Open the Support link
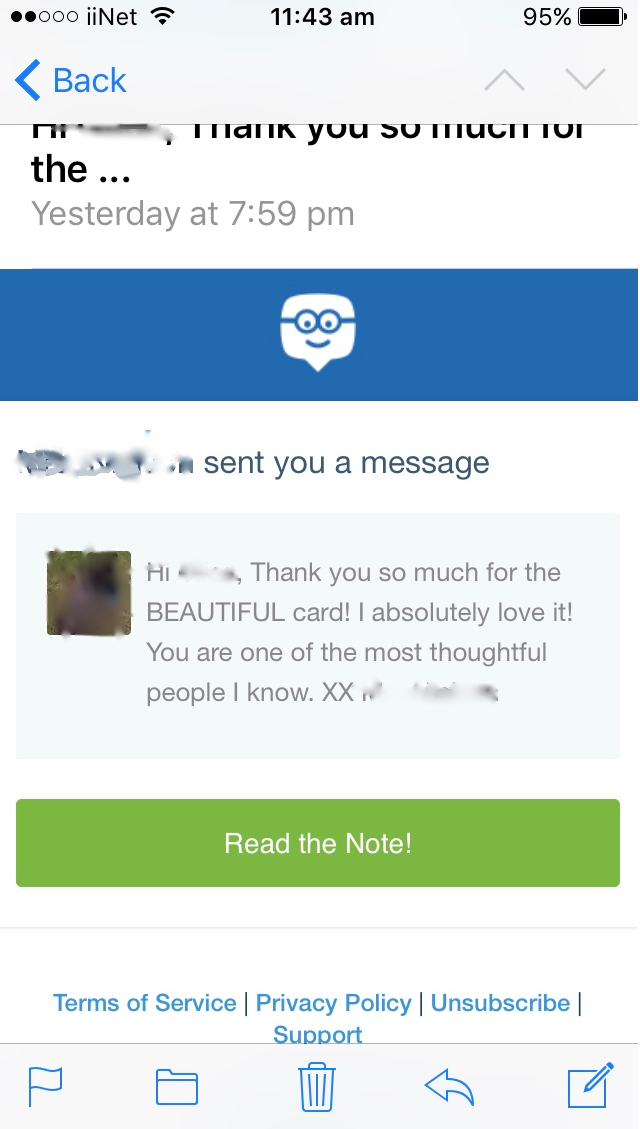This screenshot has height=1129, width=640. pos(317,1033)
